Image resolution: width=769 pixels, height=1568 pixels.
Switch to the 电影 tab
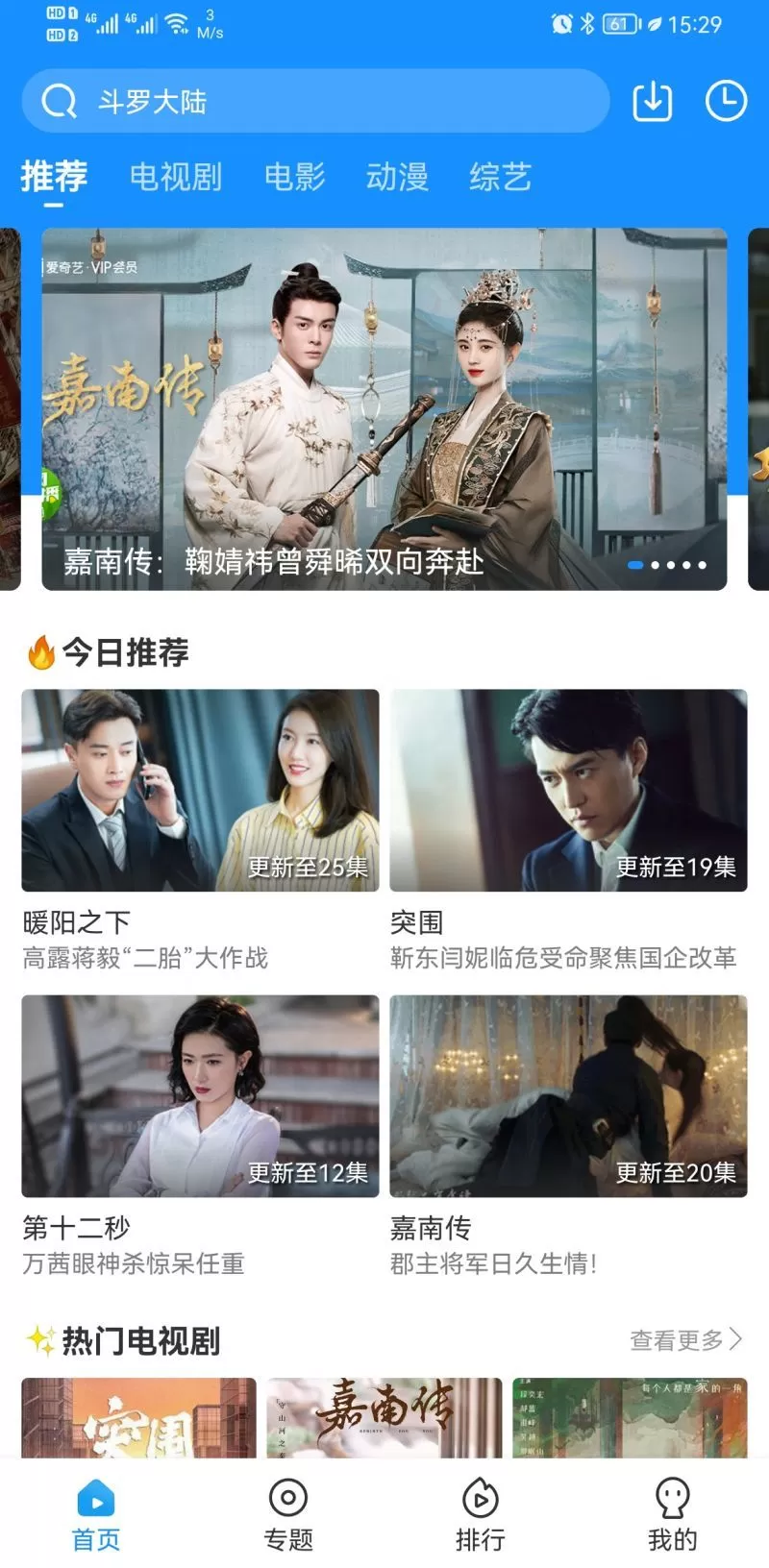(x=295, y=177)
